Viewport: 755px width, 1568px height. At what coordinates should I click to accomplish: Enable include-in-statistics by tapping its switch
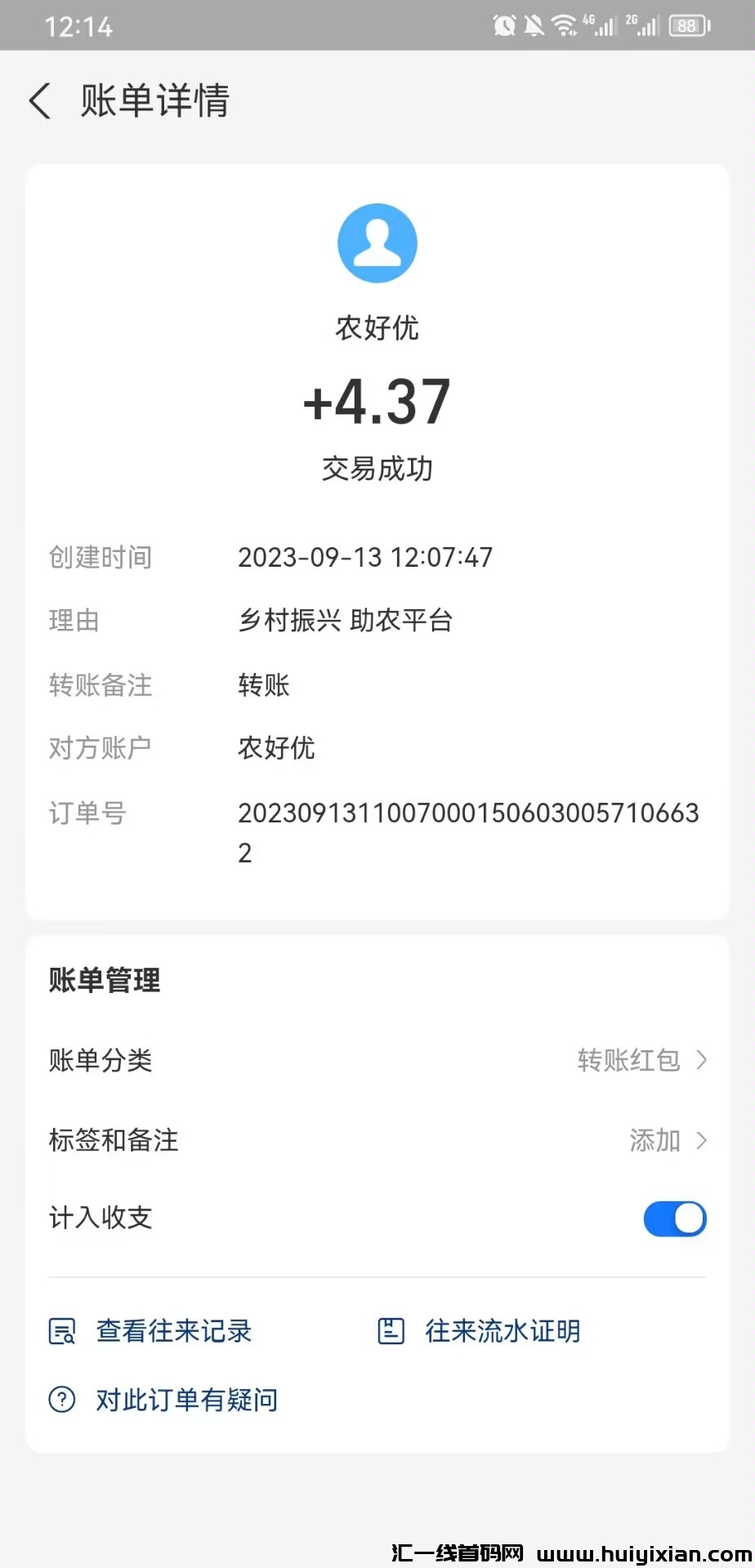pos(674,1218)
